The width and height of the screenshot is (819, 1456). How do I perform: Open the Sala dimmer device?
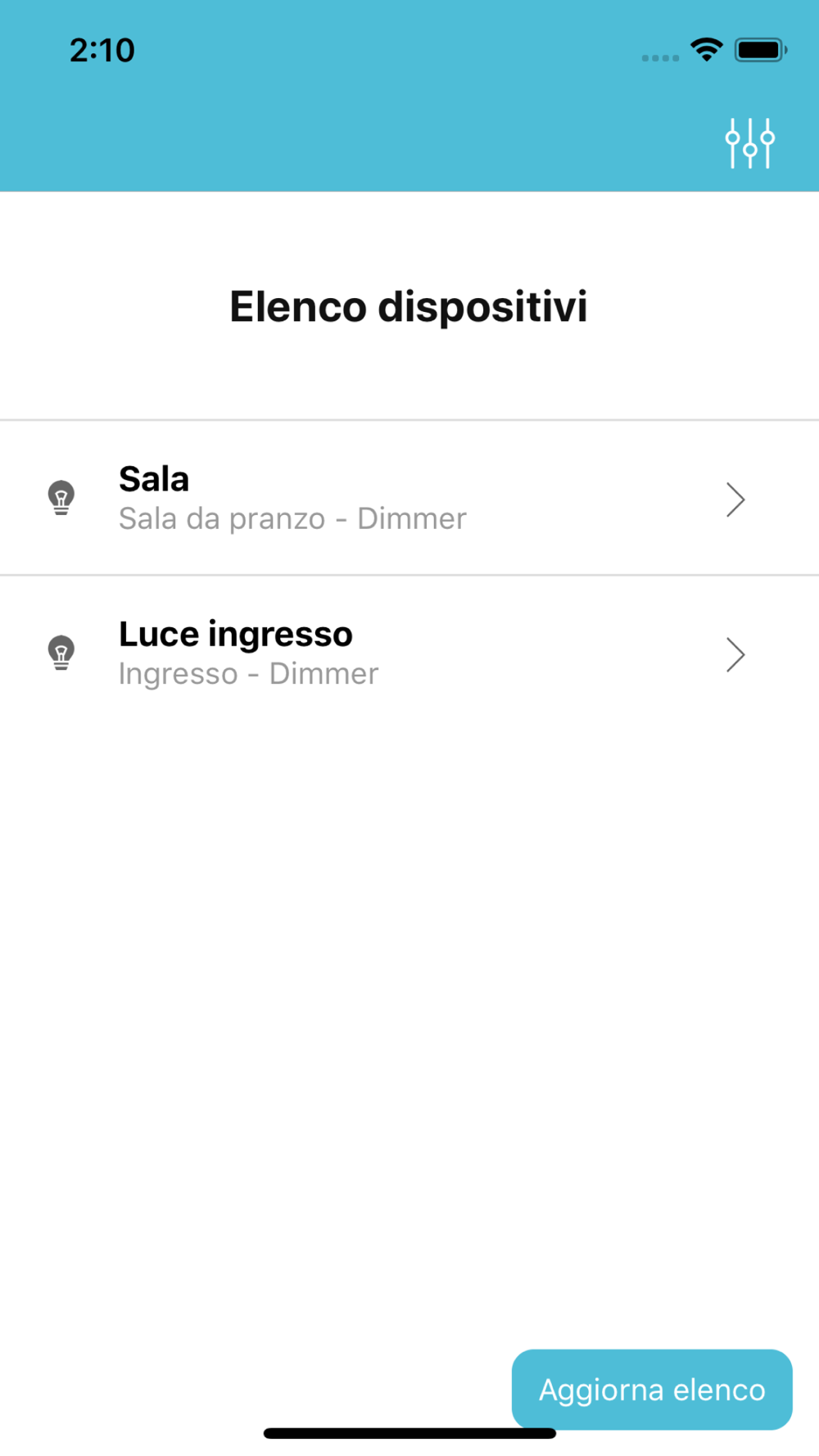(x=409, y=498)
